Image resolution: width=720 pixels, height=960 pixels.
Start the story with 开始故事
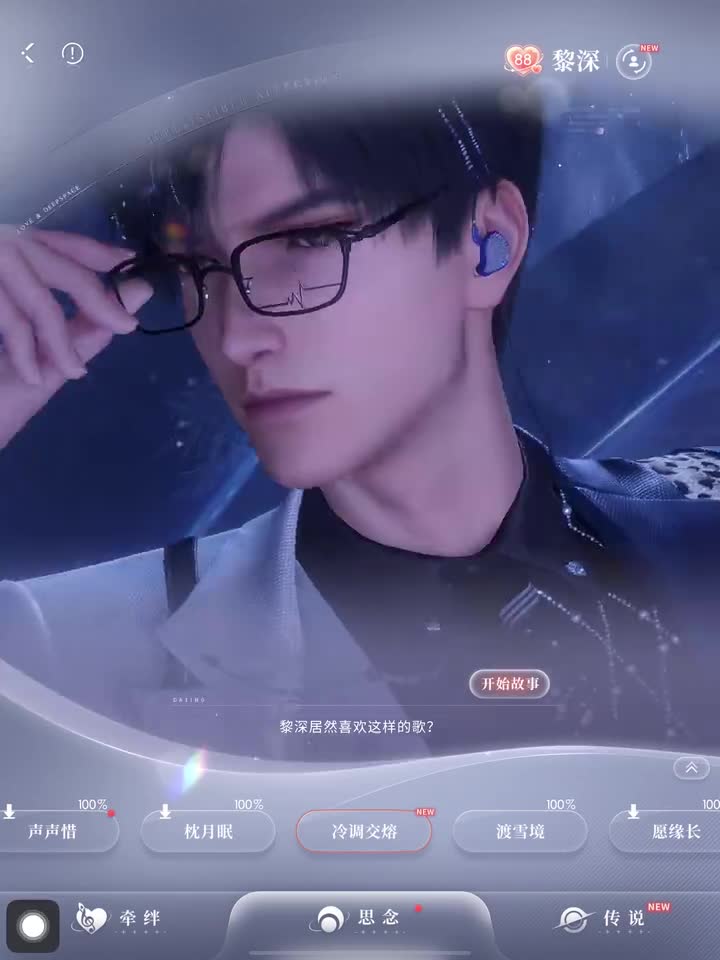(x=509, y=684)
